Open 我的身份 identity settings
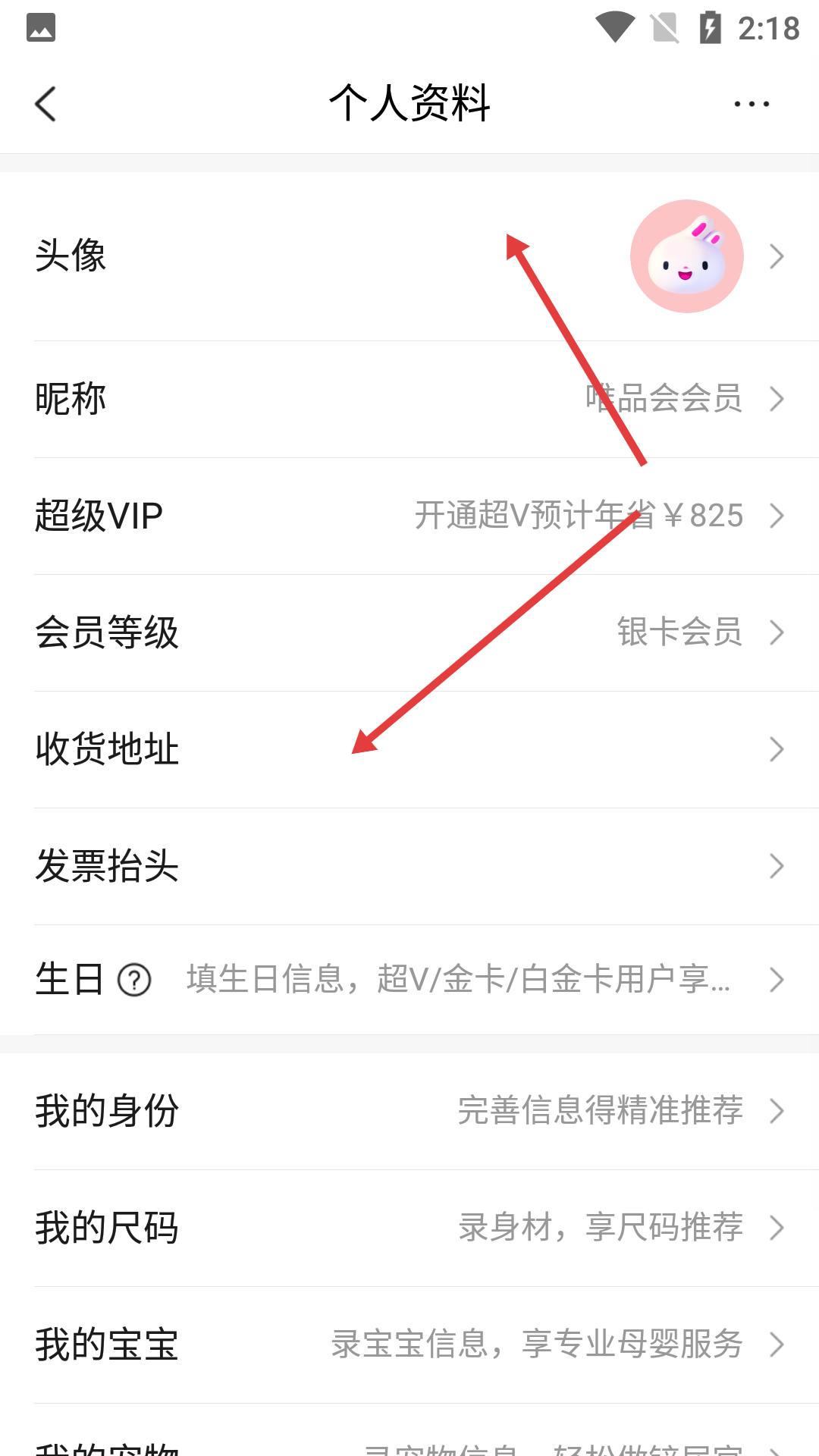819x1456 pixels. click(409, 1111)
